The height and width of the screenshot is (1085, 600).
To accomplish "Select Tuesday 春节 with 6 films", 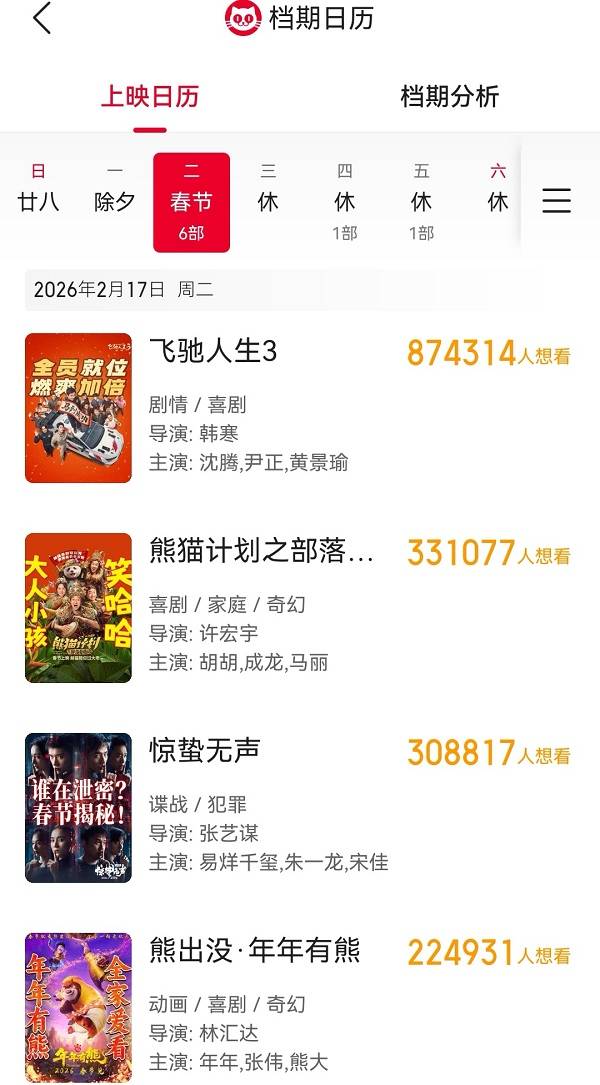I will [x=191, y=202].
